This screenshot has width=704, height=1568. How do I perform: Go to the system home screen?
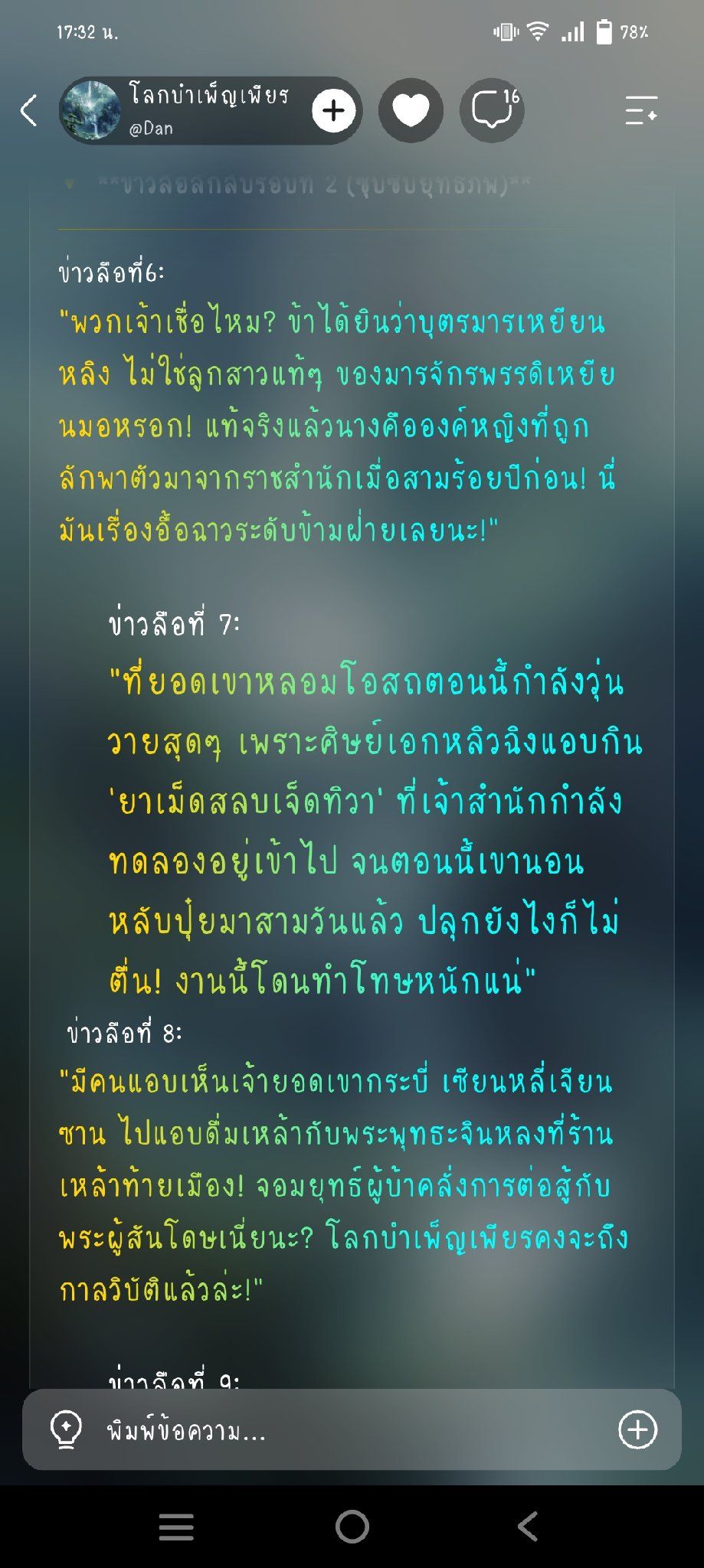pos(352,1527)
